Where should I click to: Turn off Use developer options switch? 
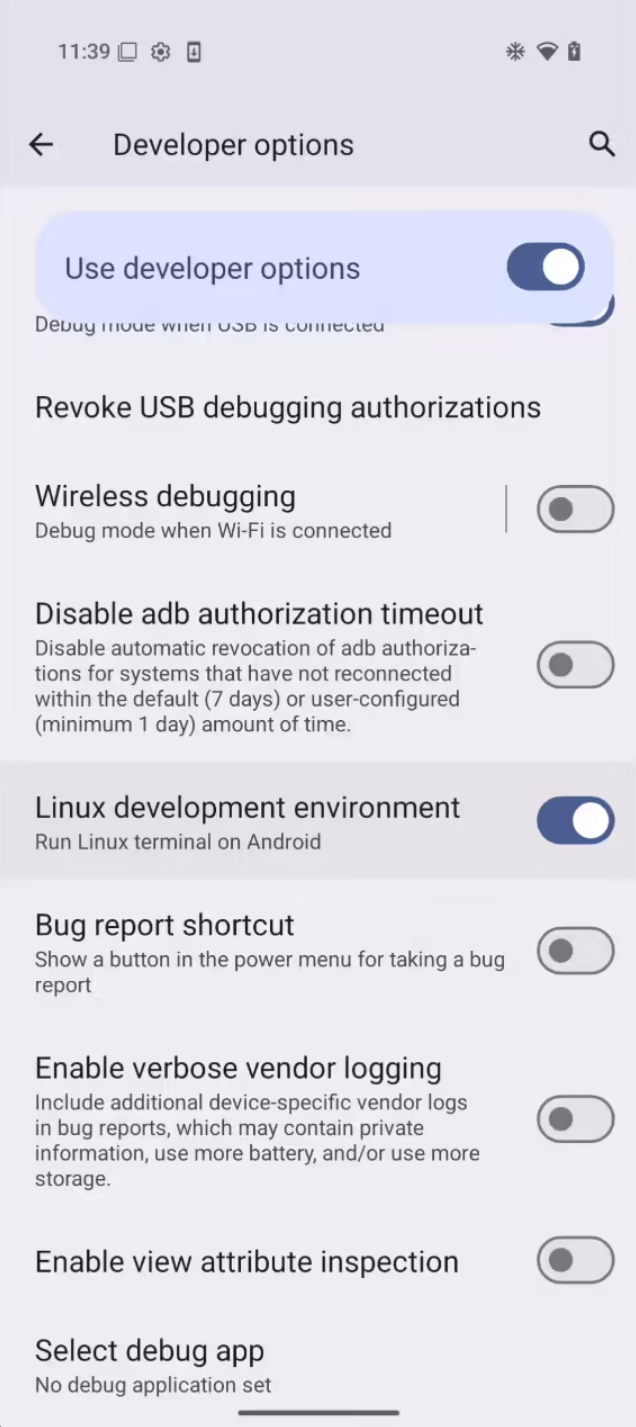pyautogui.click(x=545, y=268)
